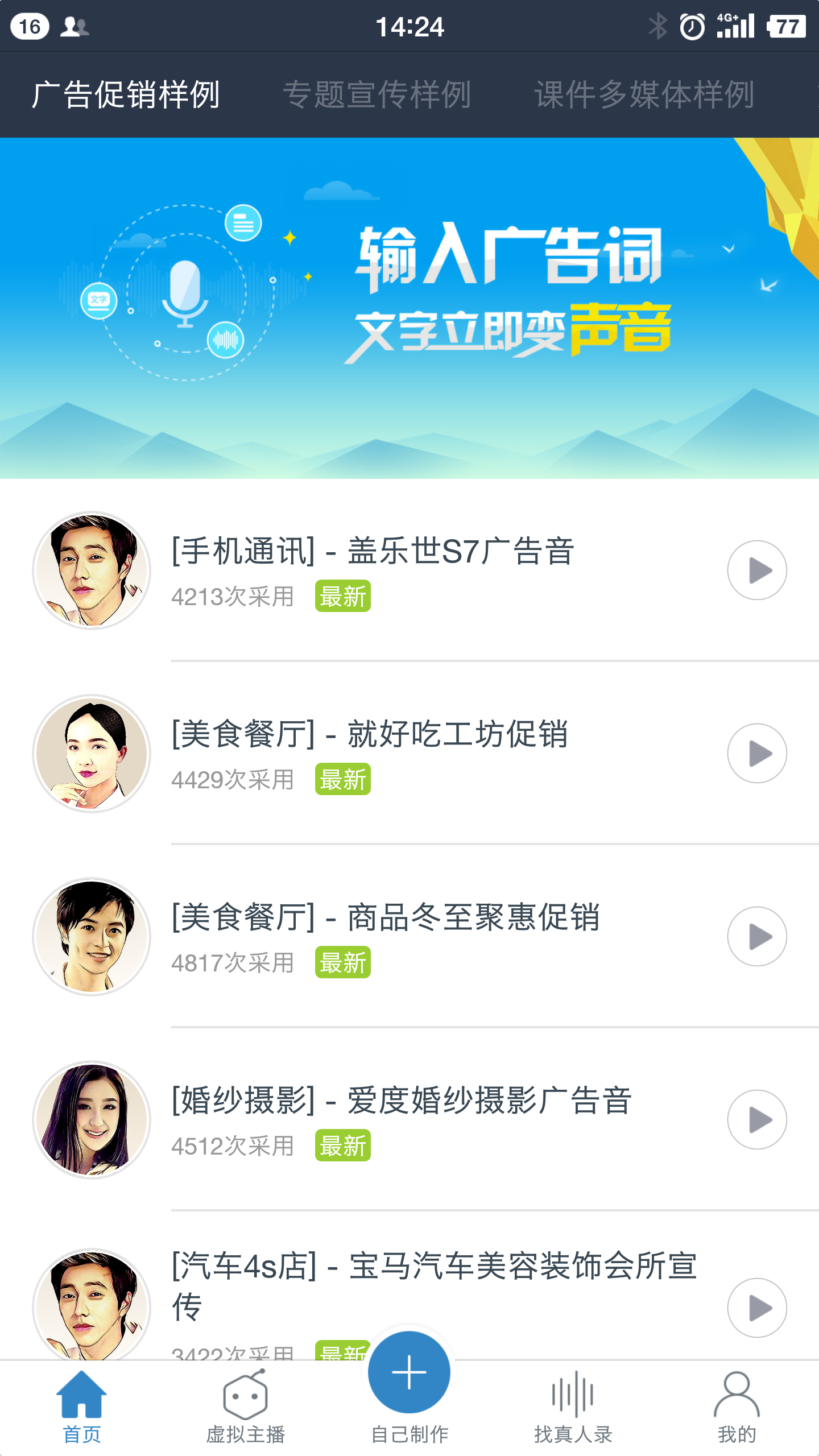Switch to the 课件多媒体样例 tab

pos(644,94)
